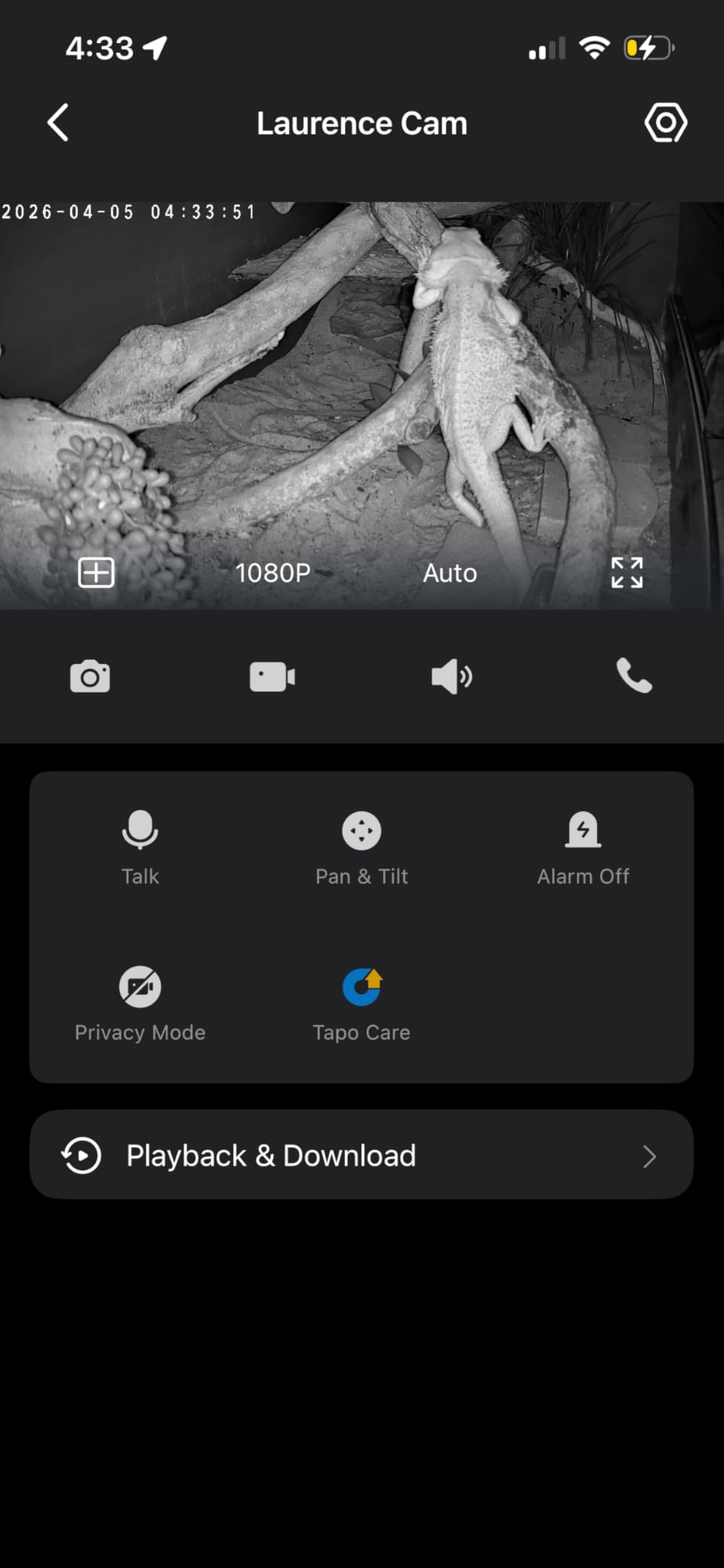Start a voice call via phone icon
This screenshot has width=724, height=1568.
[634, 675]
